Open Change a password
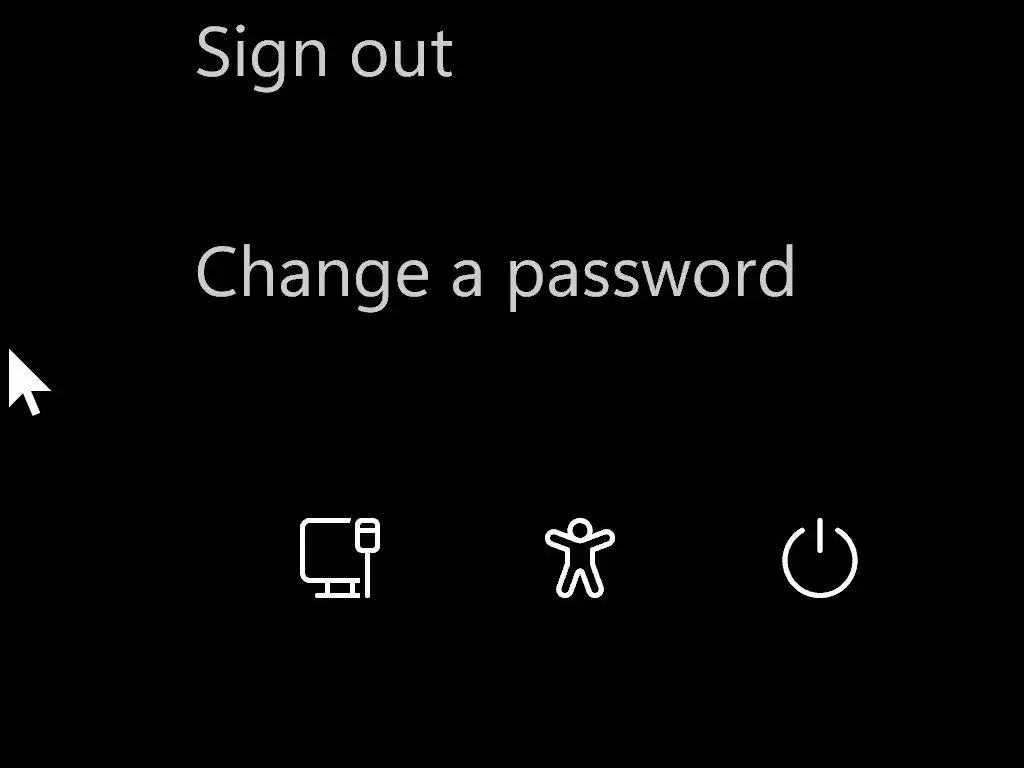The height and width of the screenshot is (768, 1024). (495, 272)
